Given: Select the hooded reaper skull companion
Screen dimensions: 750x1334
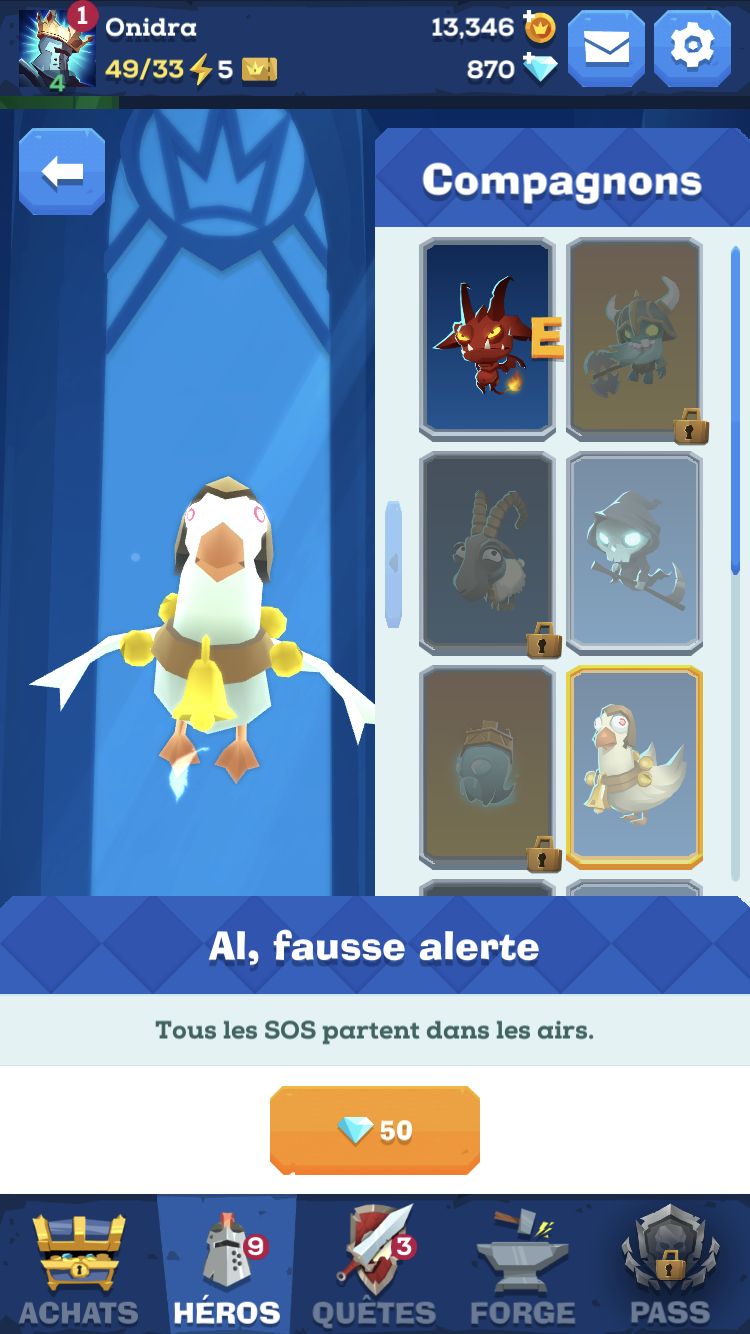Looking at the screenshot, I should 635,553.
